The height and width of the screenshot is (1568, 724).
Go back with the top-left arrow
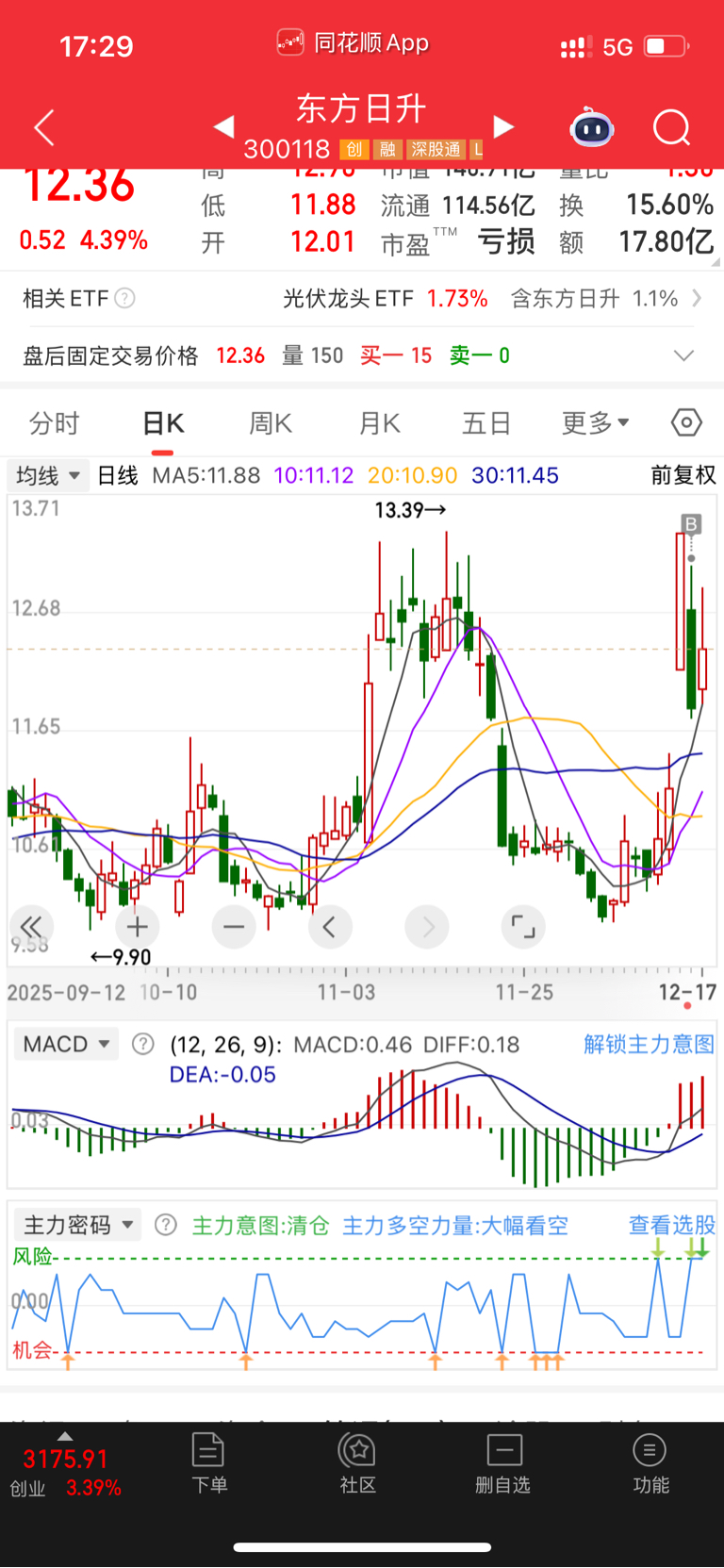click(43, 127)
